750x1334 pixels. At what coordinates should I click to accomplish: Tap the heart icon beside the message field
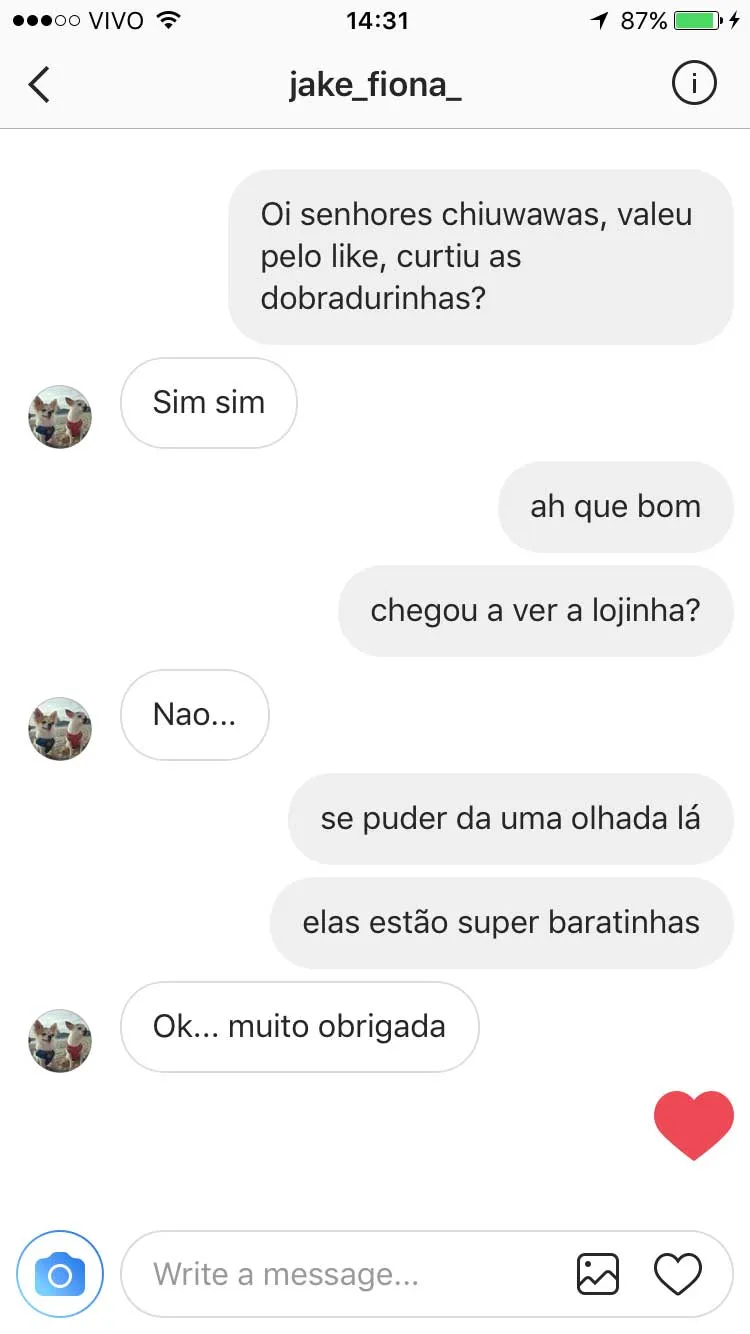point(678,1274)
